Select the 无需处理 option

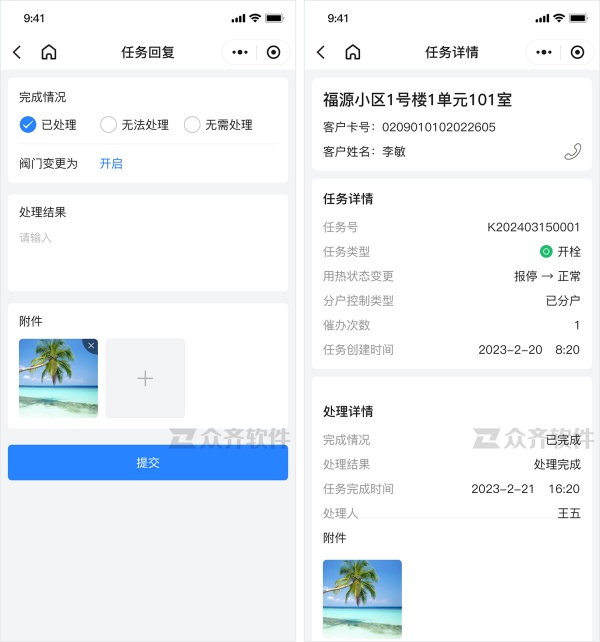pos(192,125)
